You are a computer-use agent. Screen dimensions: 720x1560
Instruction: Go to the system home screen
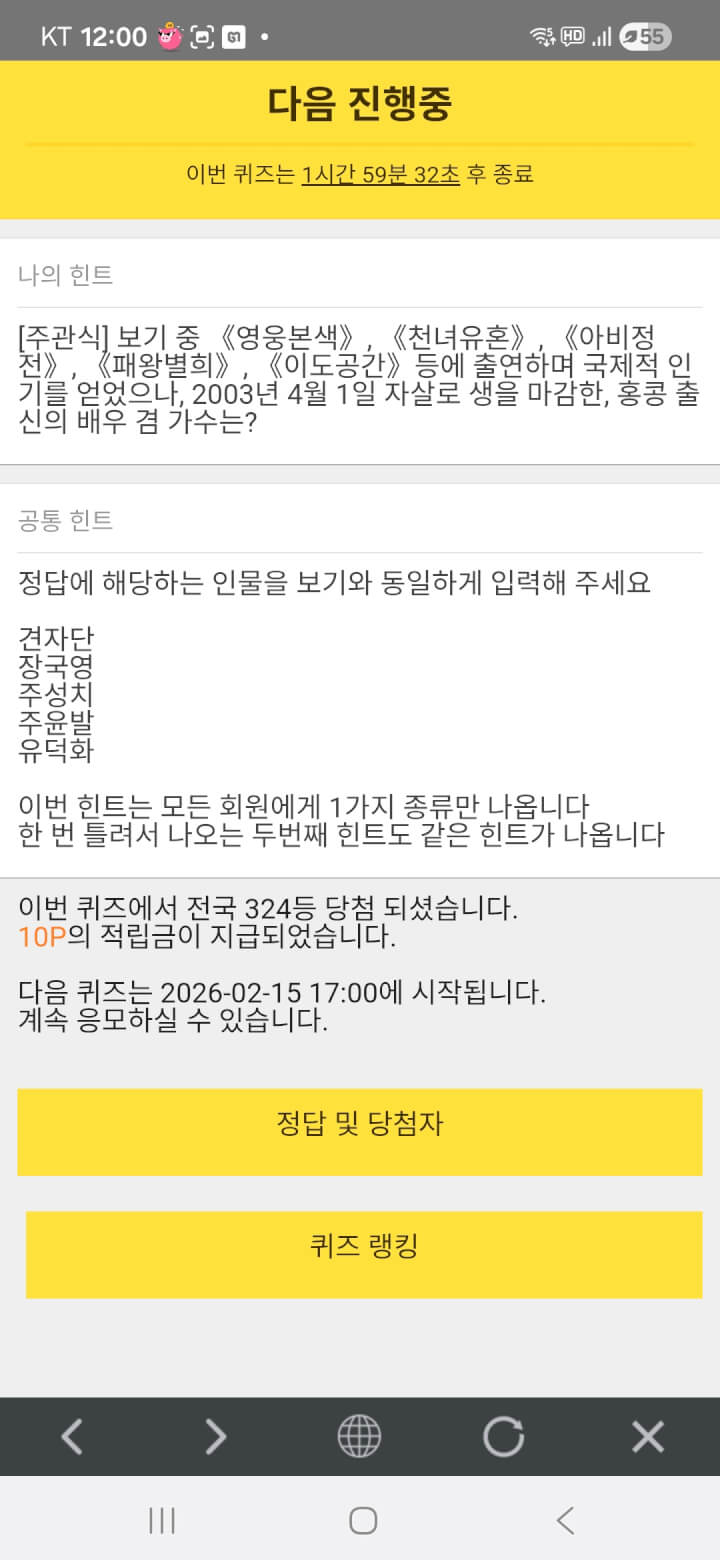363,1521
